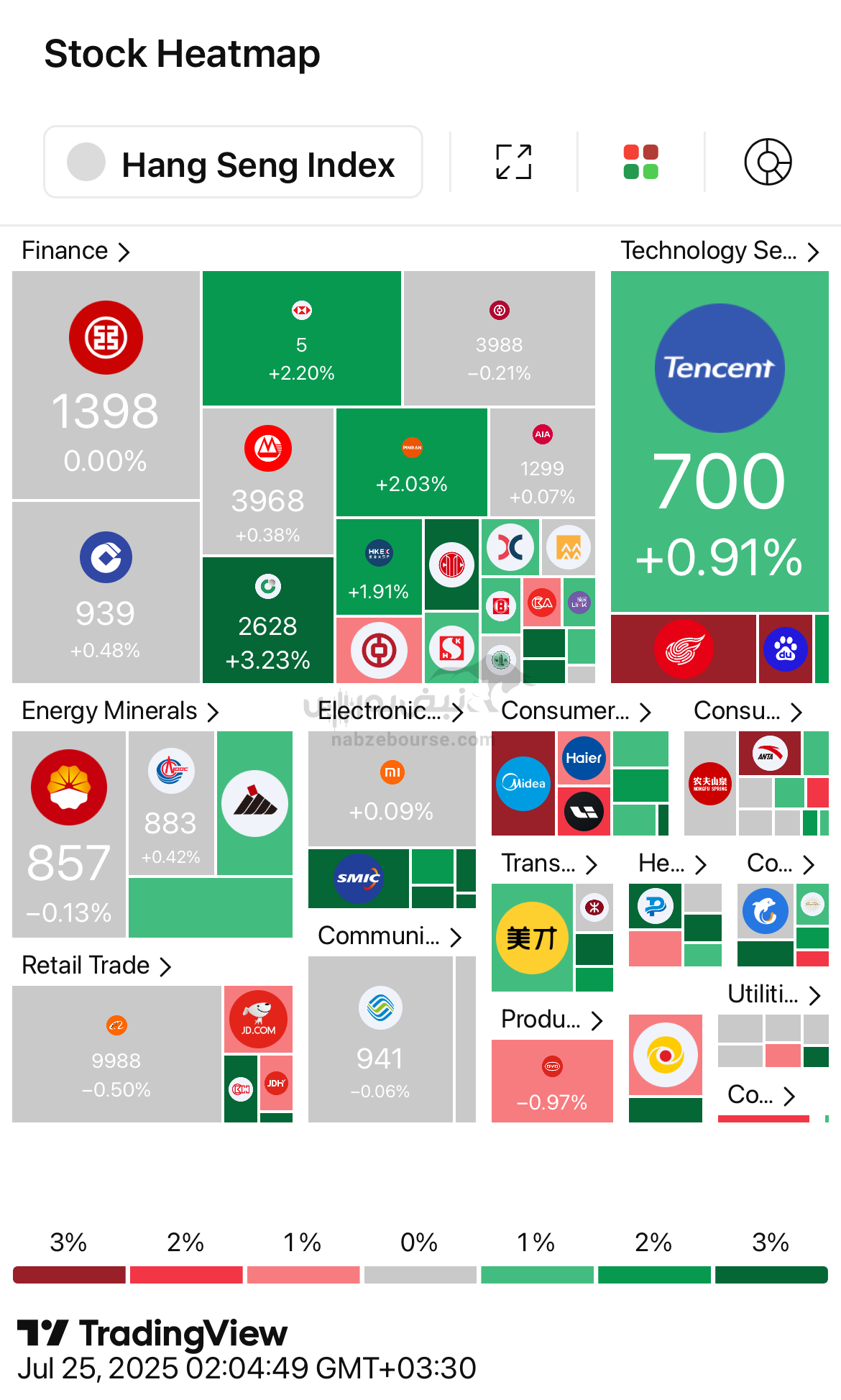Open the Finance sector

pyautogui.click(x=75, y=251)
